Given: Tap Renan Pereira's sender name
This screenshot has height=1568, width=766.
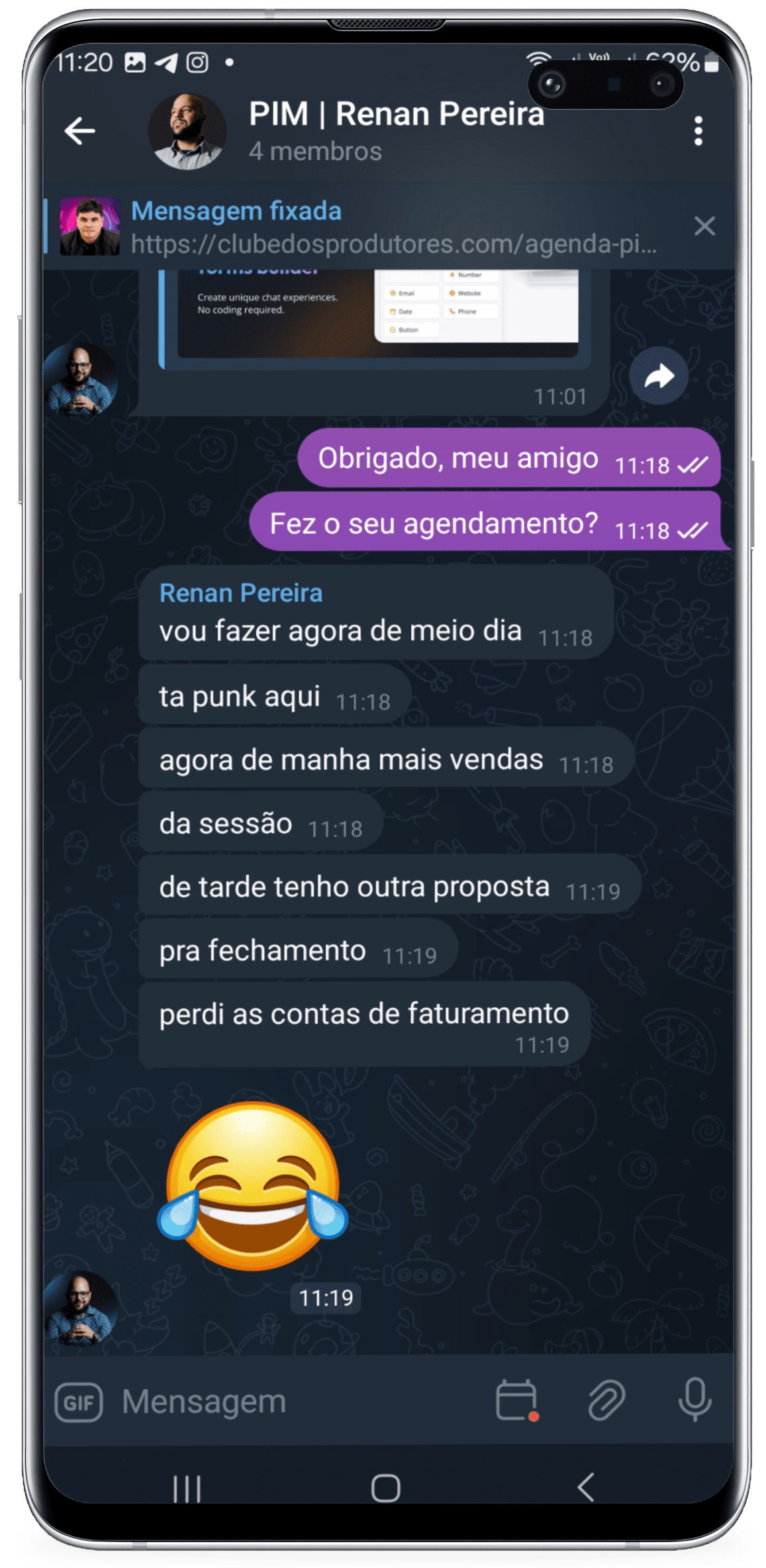Looking at the screenshot, I should click(241, 593).
